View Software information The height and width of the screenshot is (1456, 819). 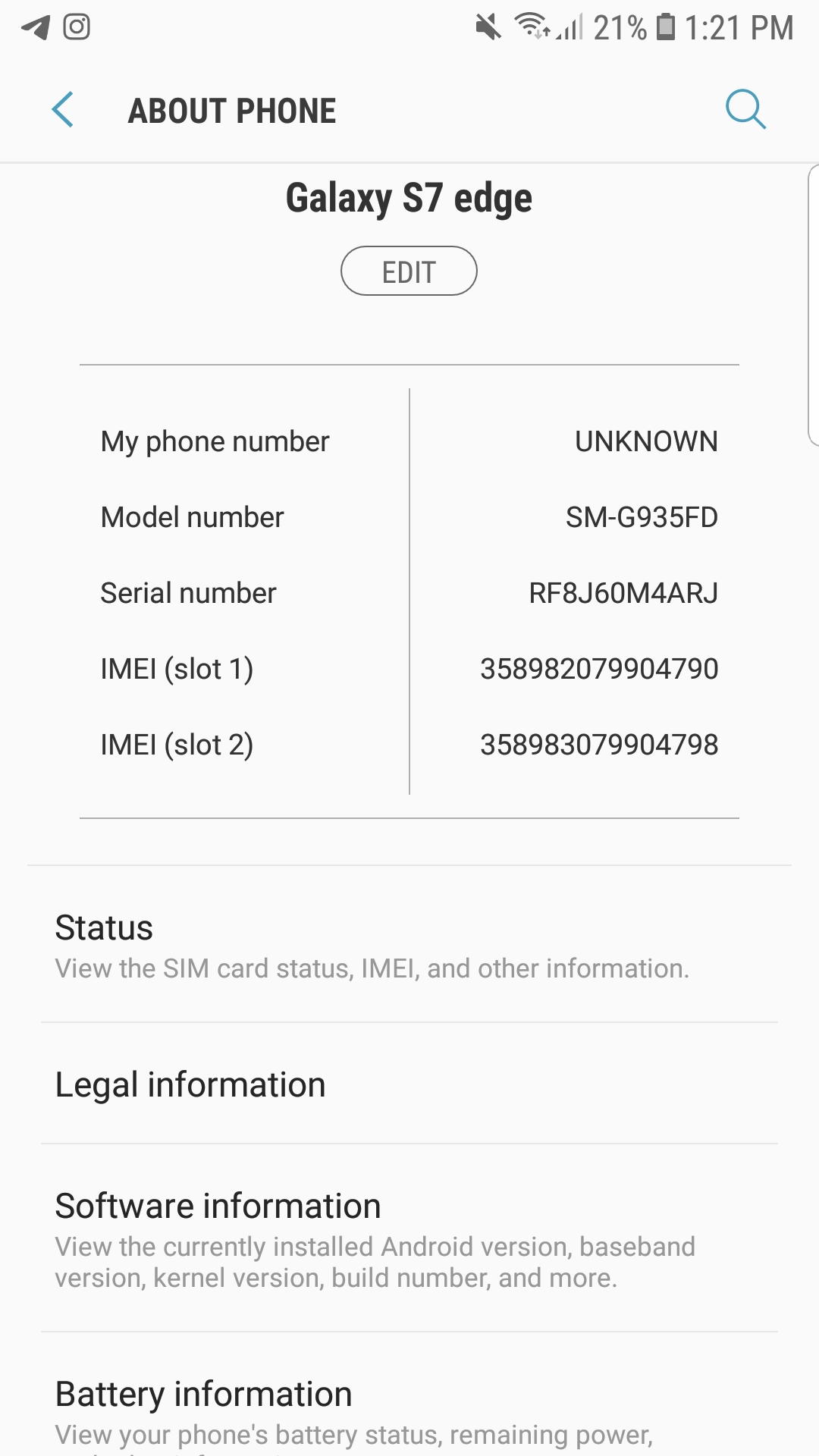click(409, 1238)
